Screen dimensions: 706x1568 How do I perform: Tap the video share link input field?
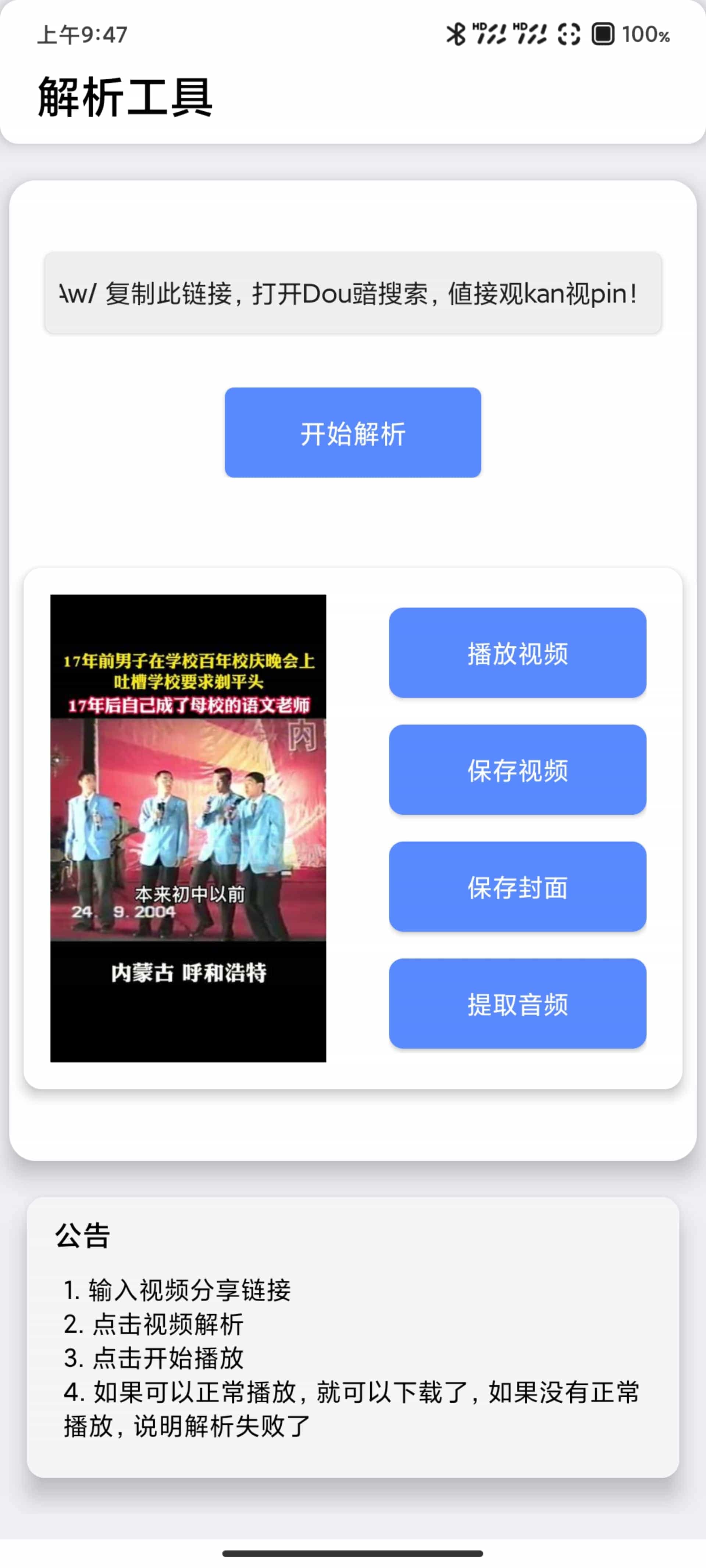pos(353,293)
